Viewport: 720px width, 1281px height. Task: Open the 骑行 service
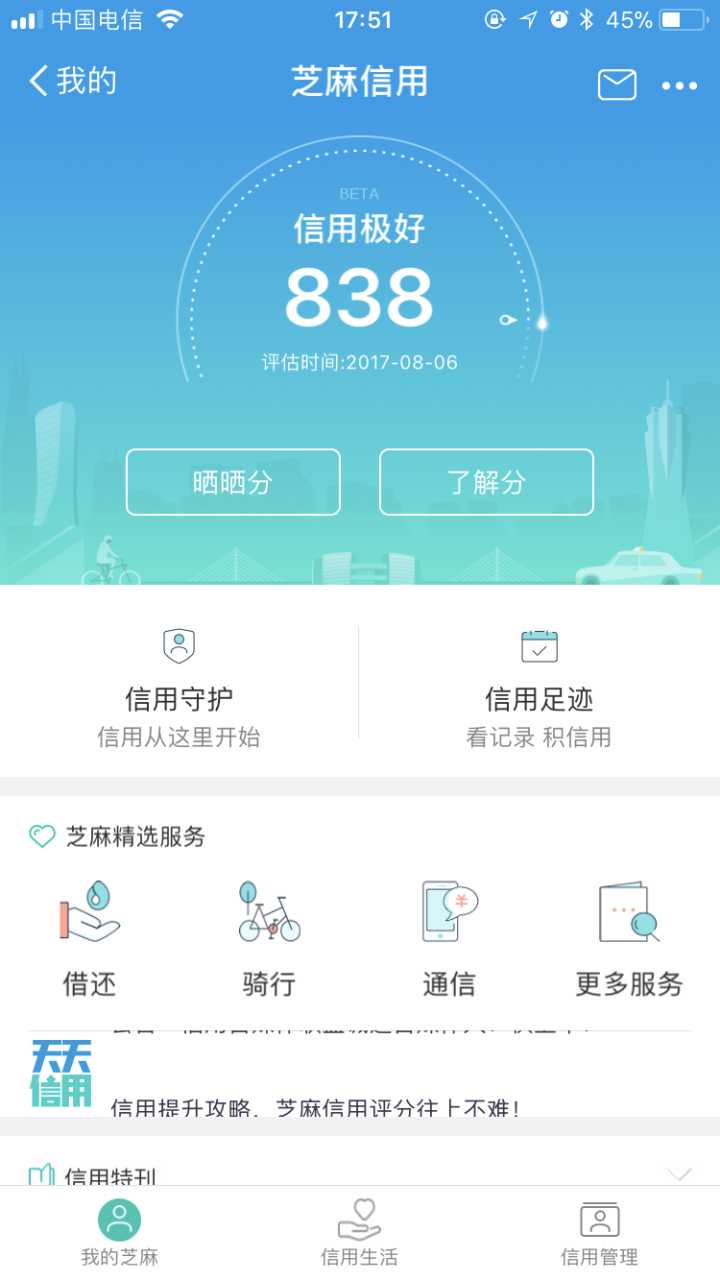point(269,938)
